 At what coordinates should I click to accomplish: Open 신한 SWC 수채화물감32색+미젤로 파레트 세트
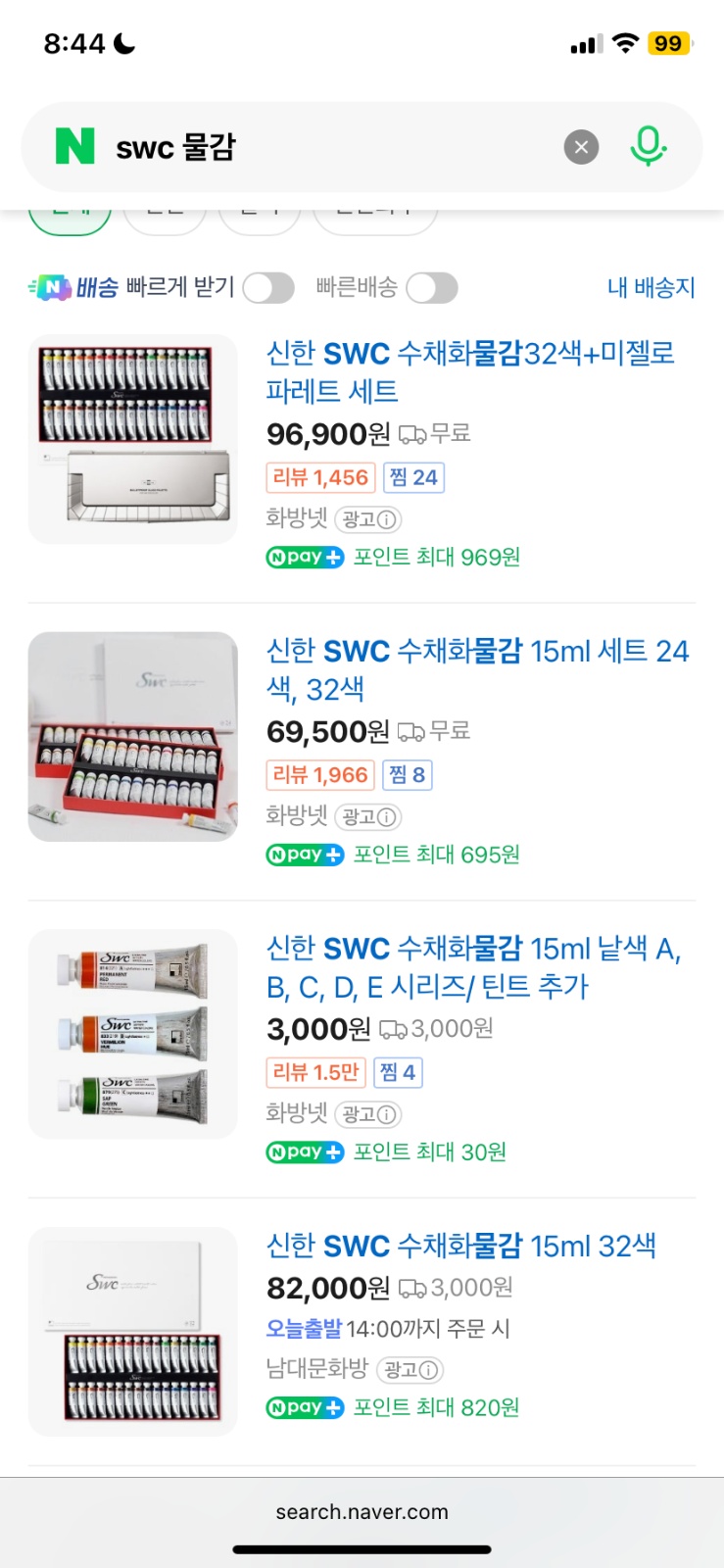point(470,371)
